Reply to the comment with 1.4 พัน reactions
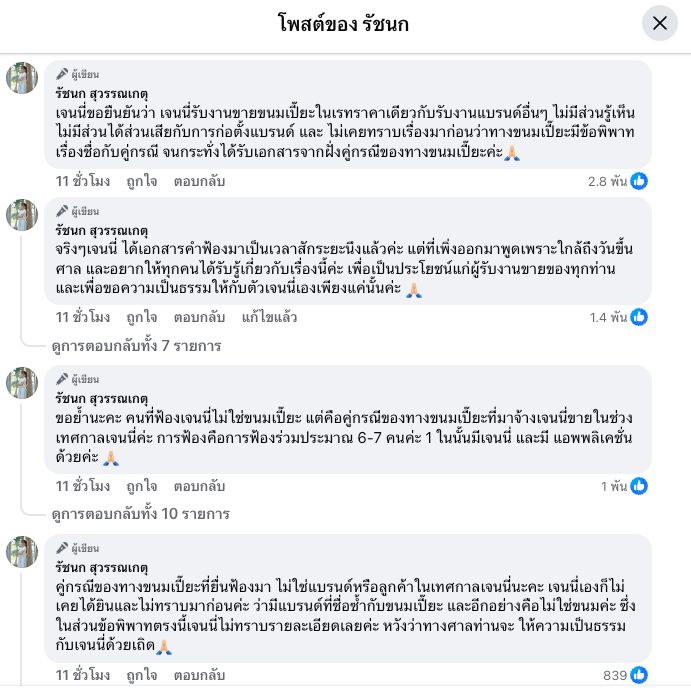Image resolution: width=691 pixels, height=688 pixels. pyautogui.click(x=199, y=317)
